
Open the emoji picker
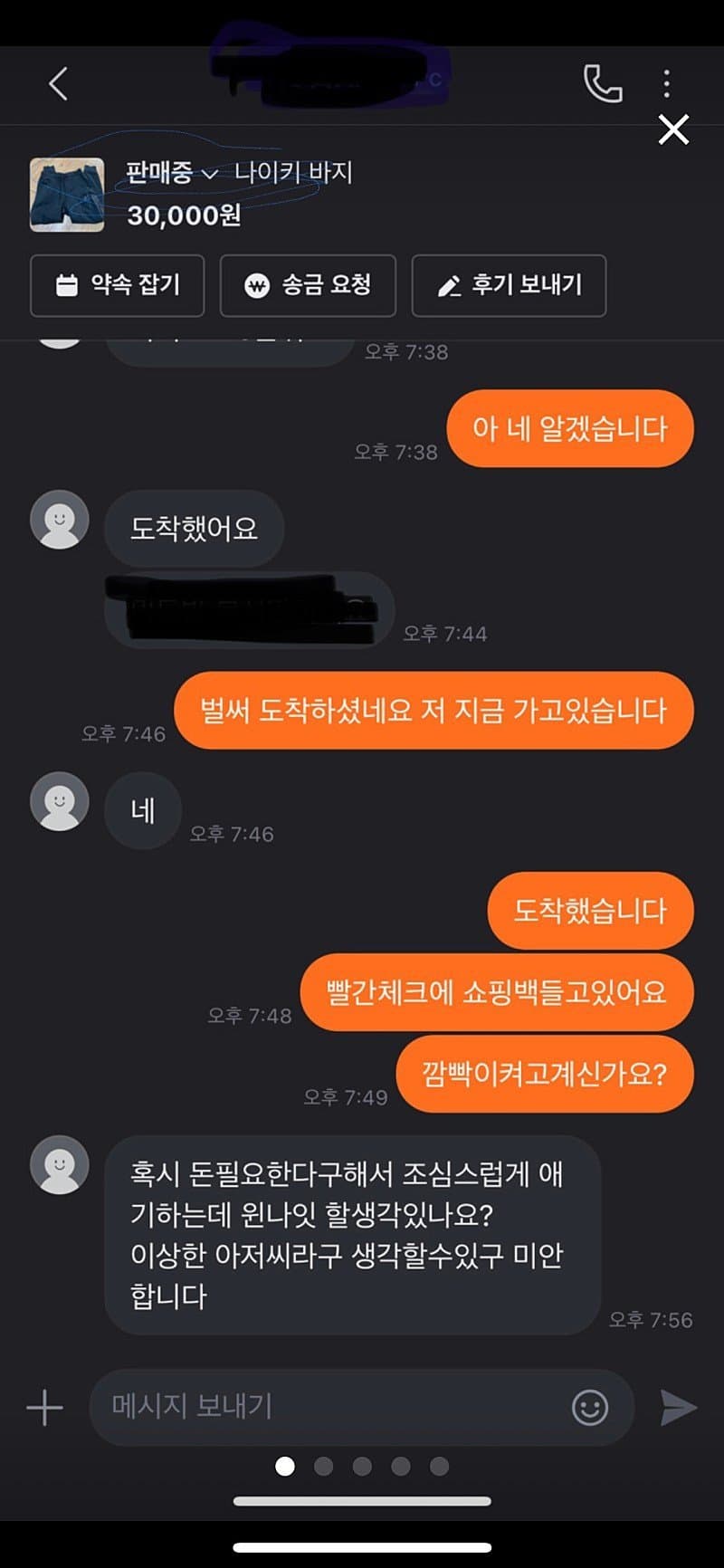point(590,1407)
